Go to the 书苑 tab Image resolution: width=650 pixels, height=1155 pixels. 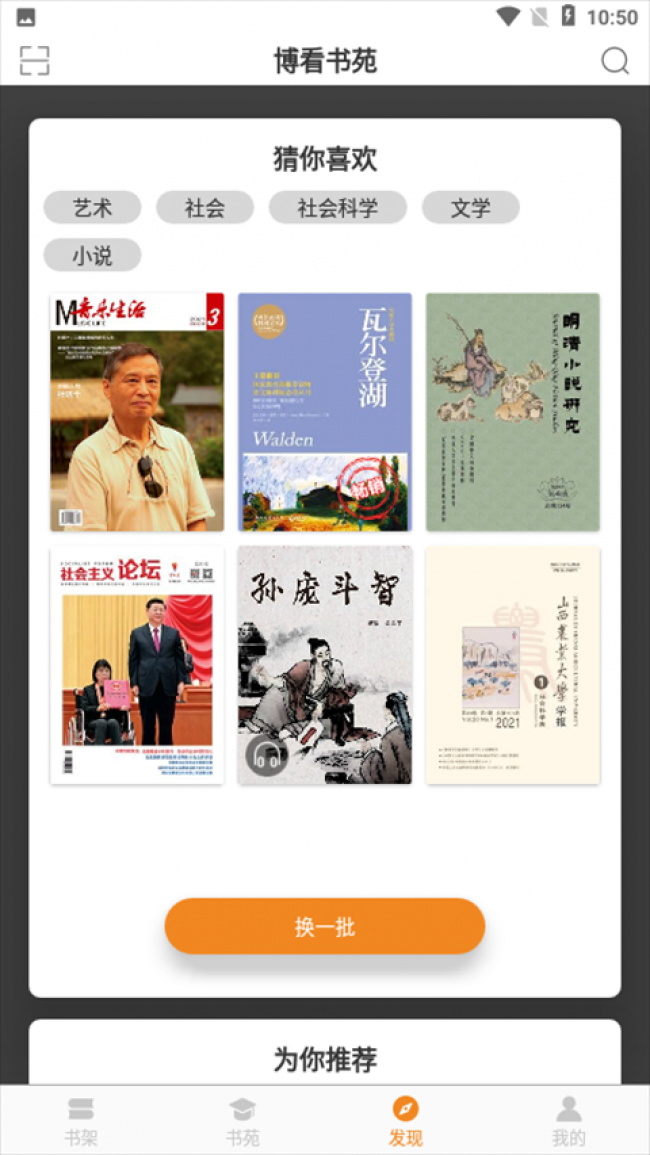pyautogui.click(x=243, y=1120)
